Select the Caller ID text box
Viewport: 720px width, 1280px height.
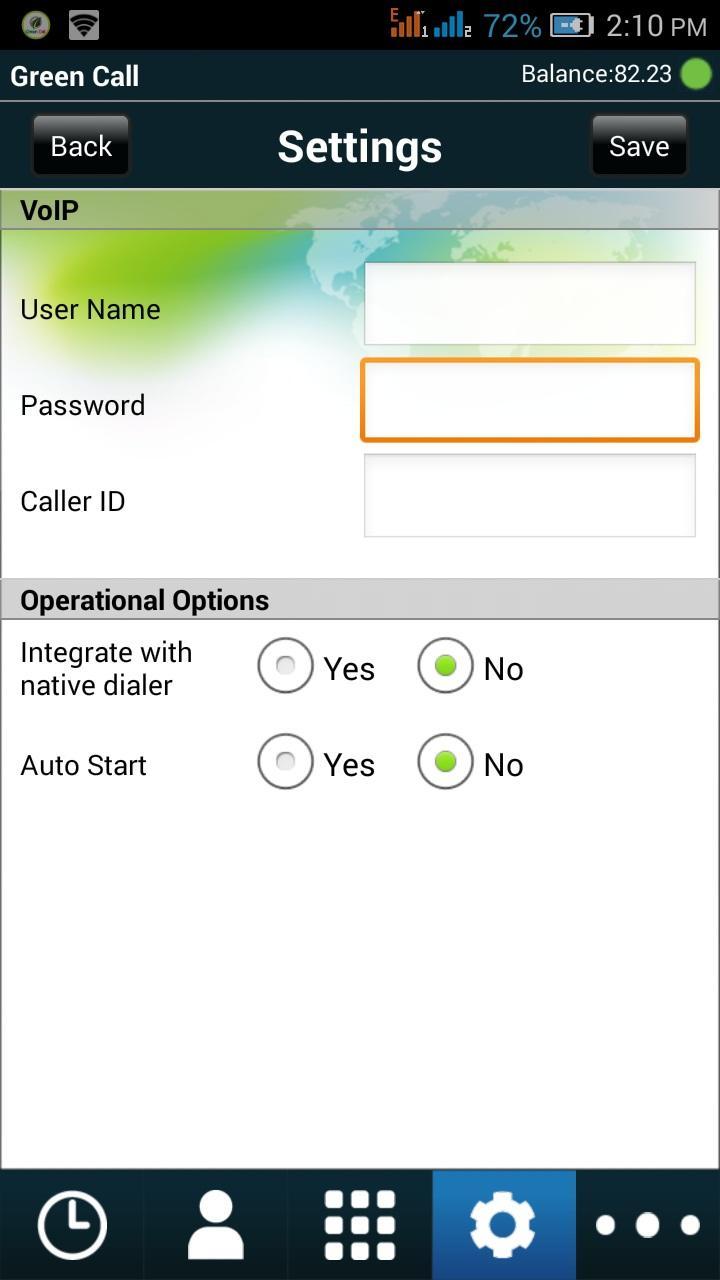[x=529, y=496]
